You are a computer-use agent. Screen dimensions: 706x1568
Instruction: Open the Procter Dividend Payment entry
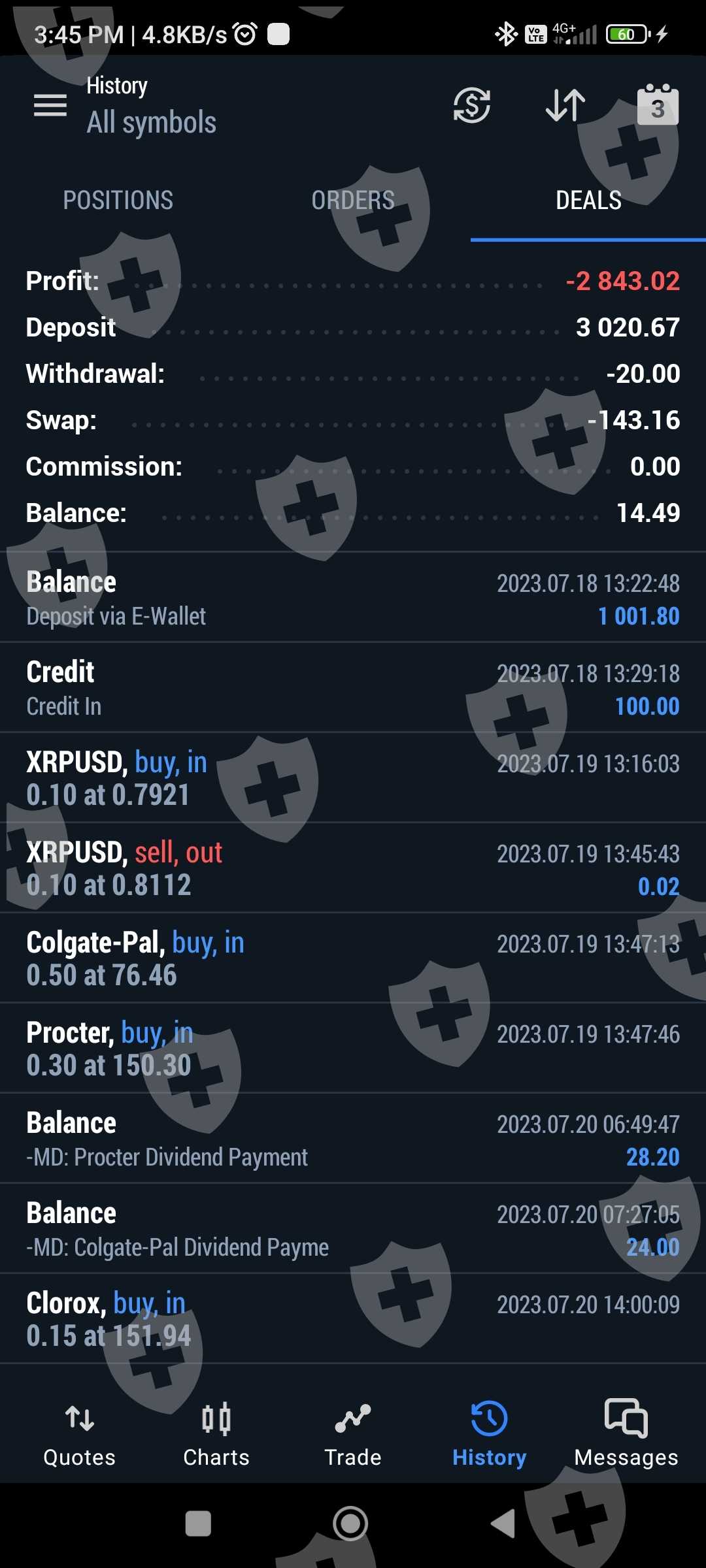(x=353, y=1139)
